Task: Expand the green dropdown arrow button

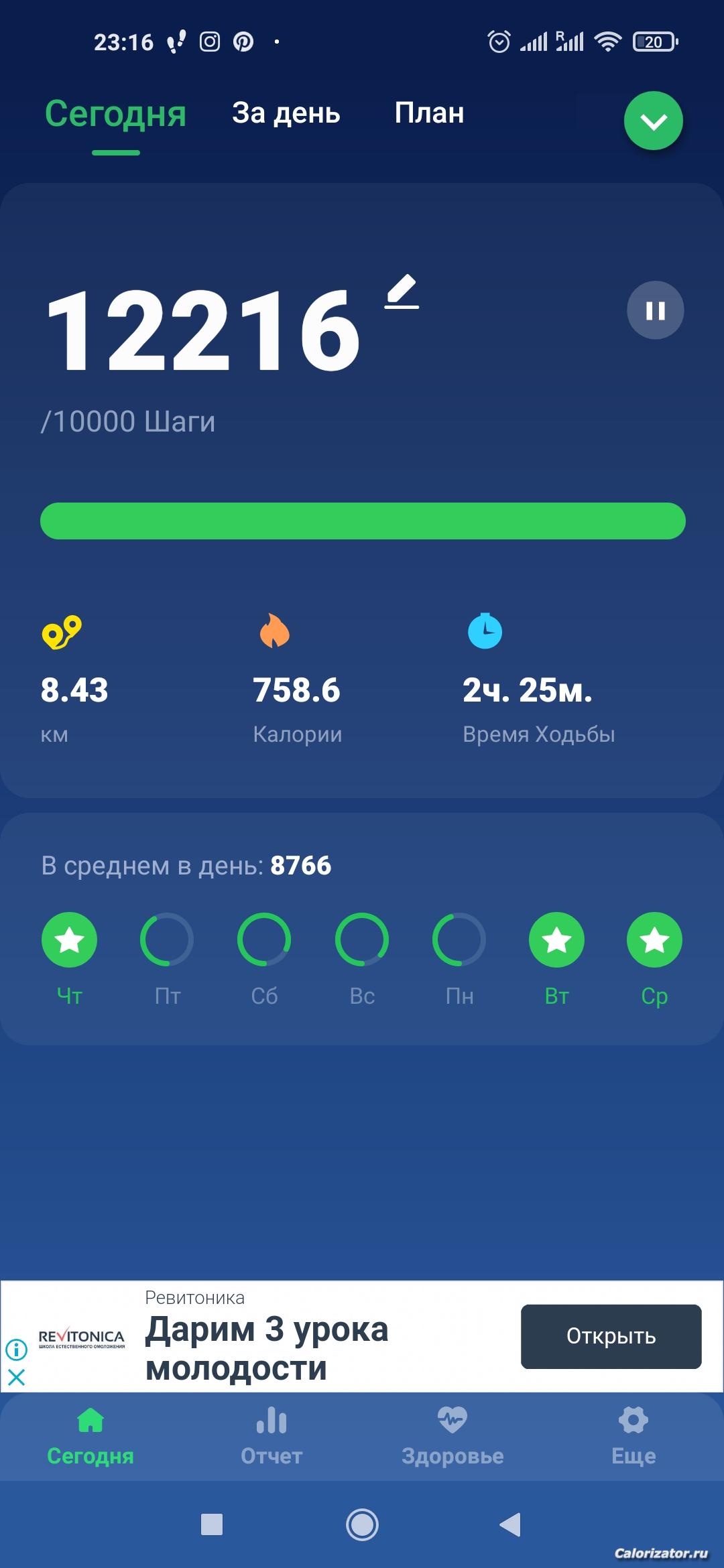Action: tap(654, 121)
